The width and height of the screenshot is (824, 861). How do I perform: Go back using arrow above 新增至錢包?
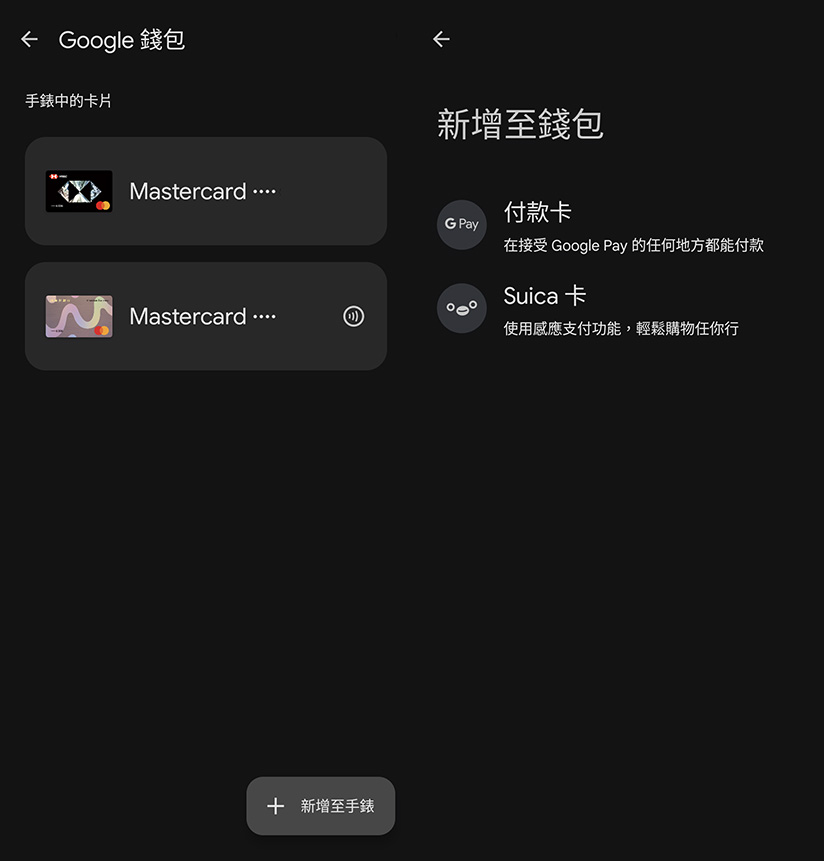click(x=441, y=39)
